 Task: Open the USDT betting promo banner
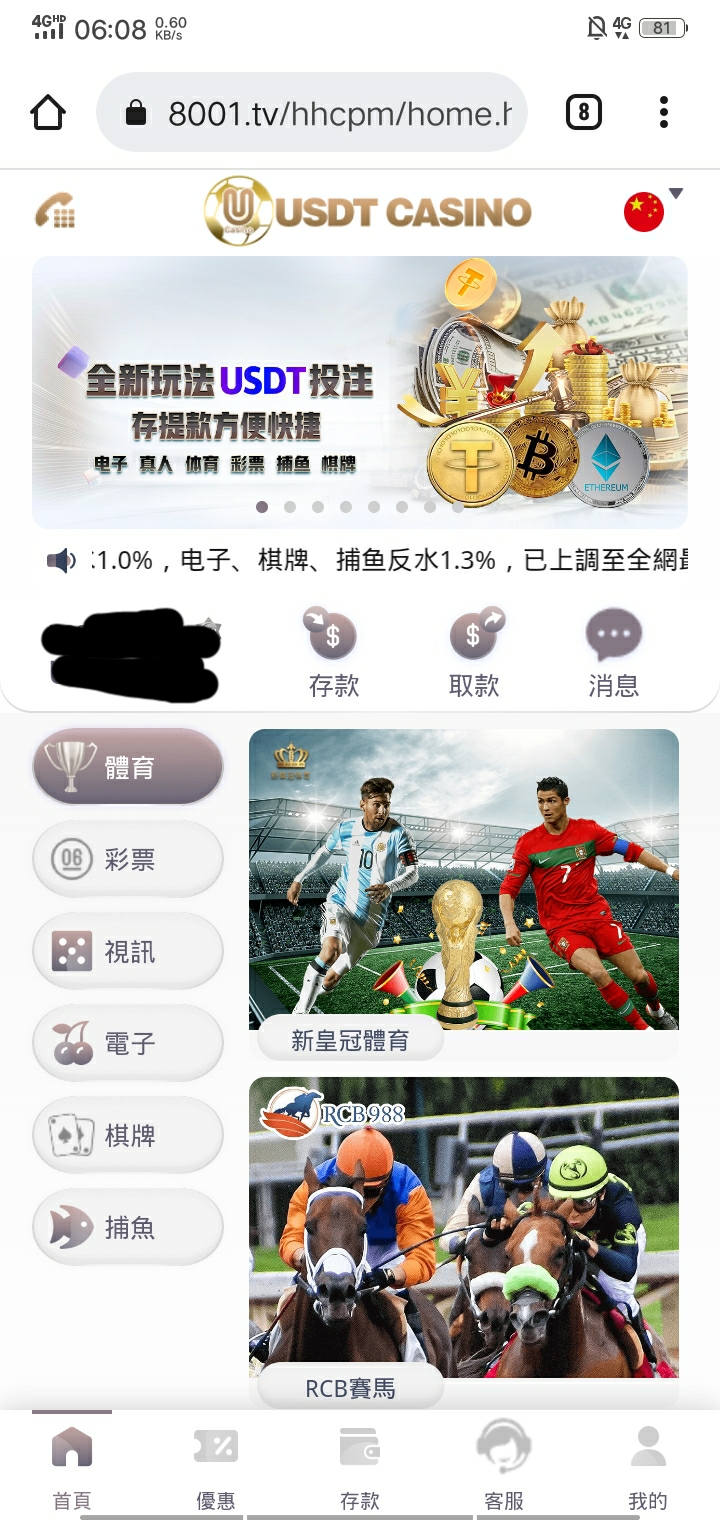pyautogui.click(x=360, y=392)
